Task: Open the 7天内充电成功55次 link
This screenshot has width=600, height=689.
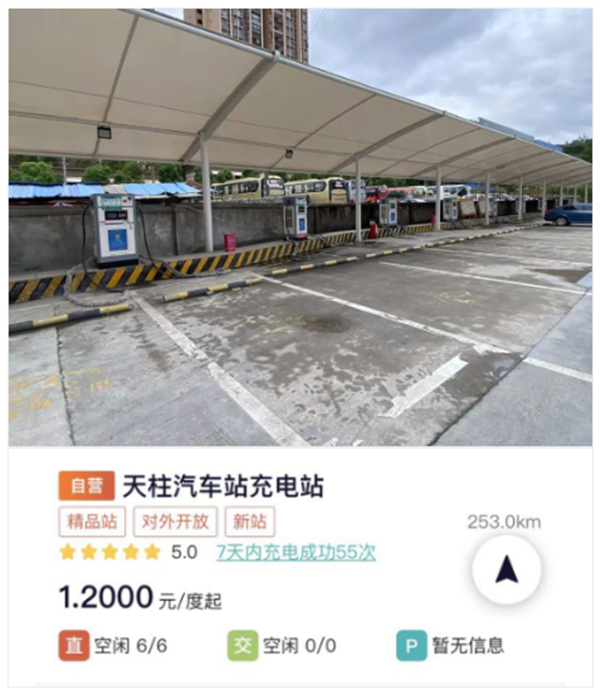Action: click(296, 552)
